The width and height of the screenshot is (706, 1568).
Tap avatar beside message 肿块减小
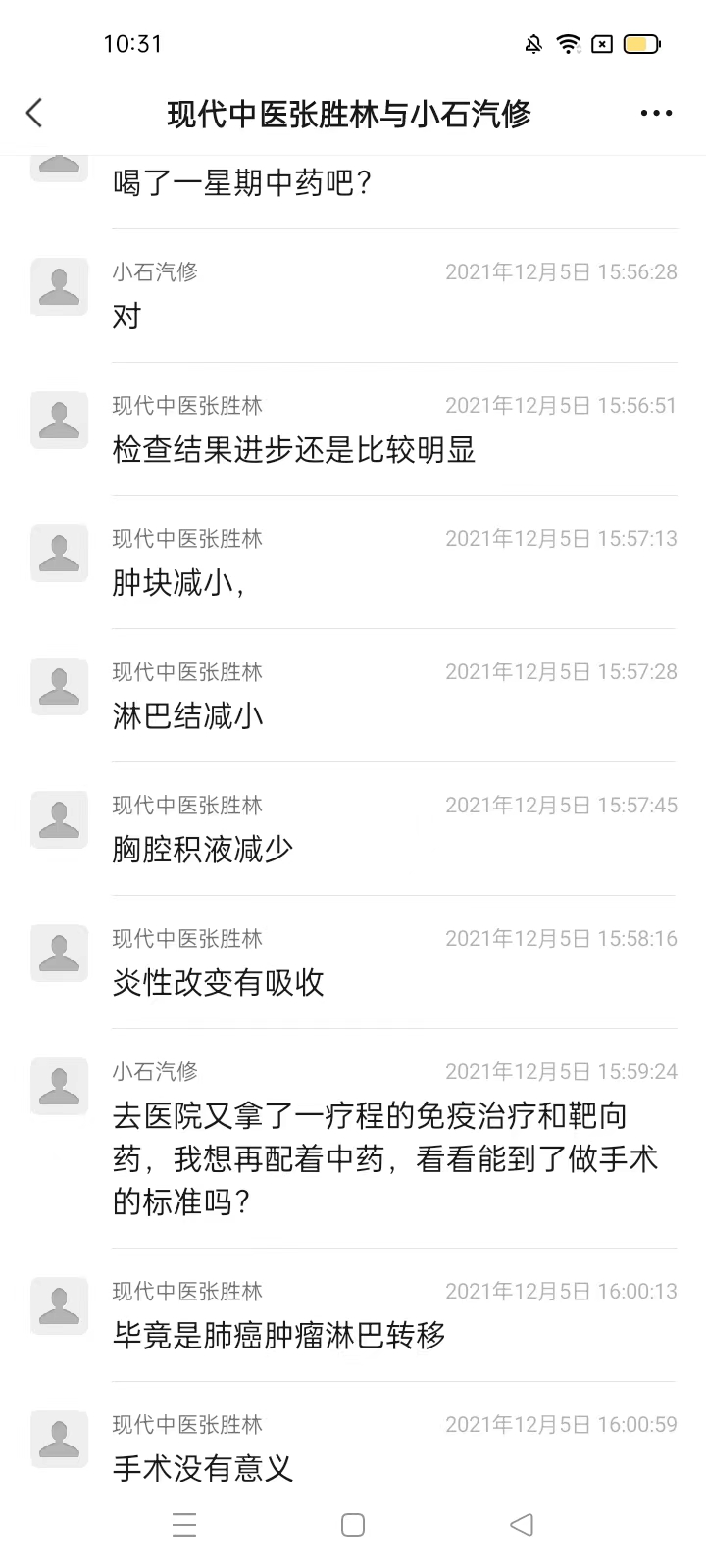tap(60, 554)
